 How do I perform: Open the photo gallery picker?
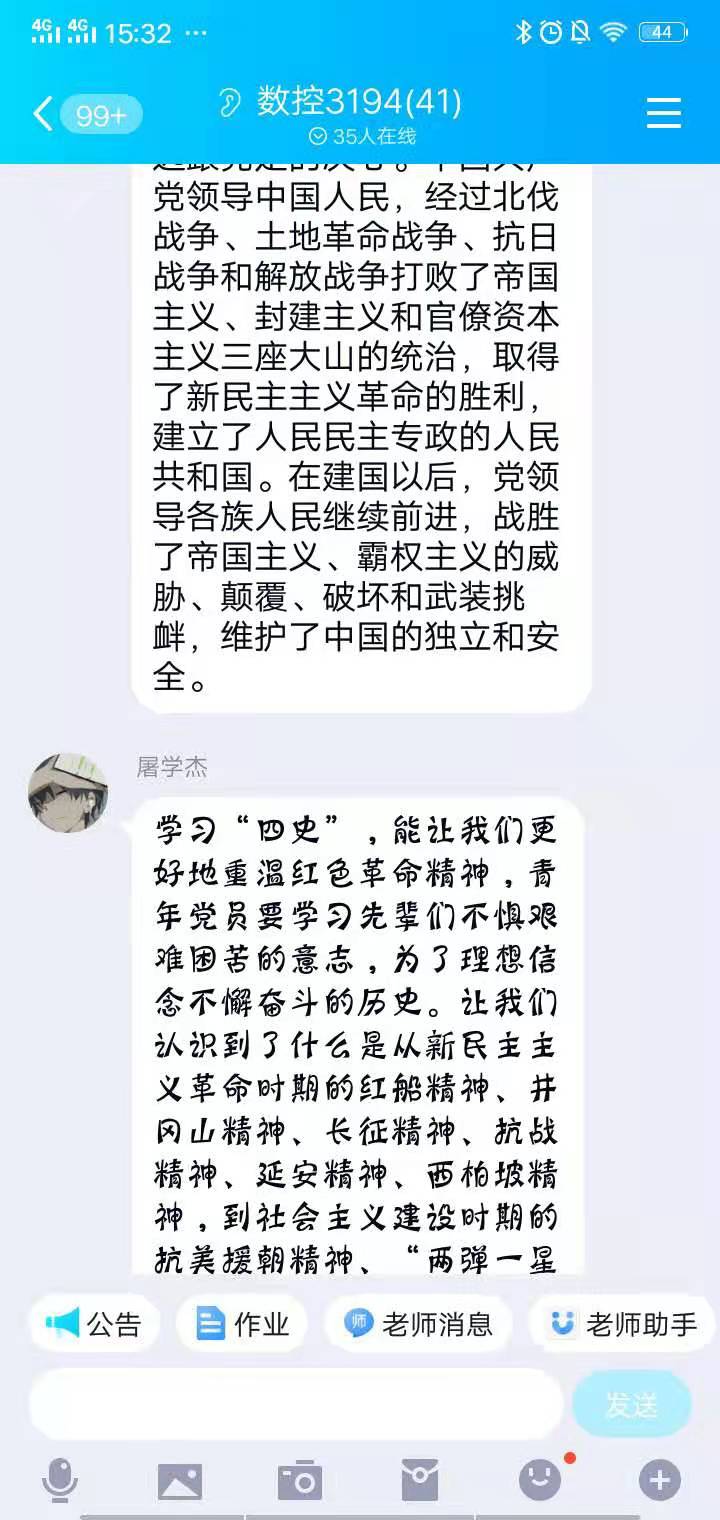pyautogui.click(x=180, y=1480)
